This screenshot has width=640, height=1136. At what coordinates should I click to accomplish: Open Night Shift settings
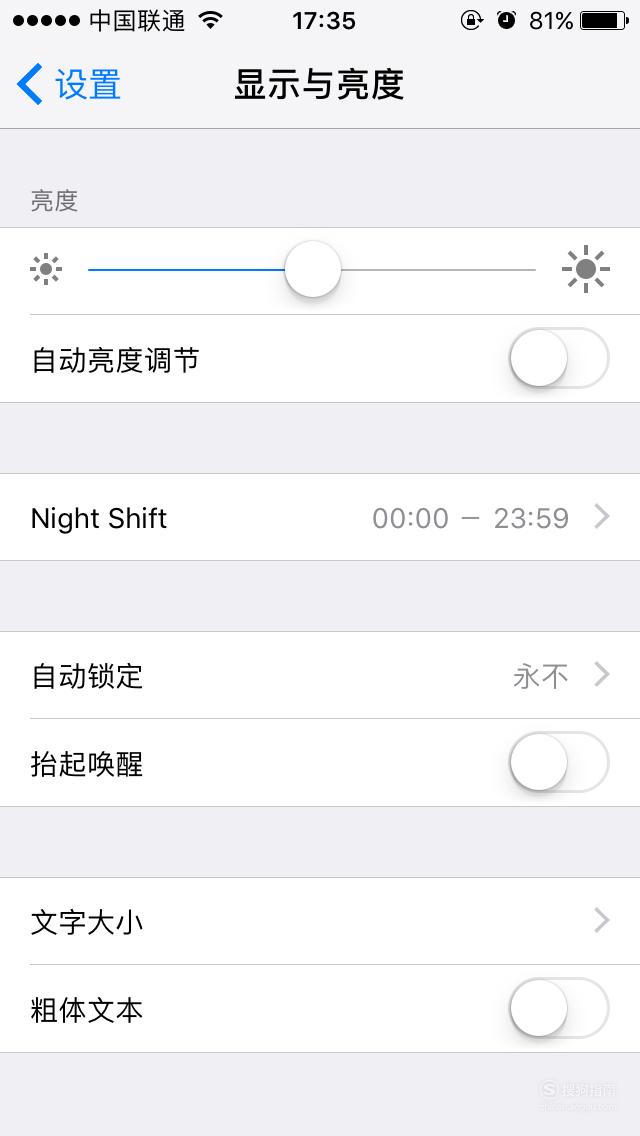[x=320, y=517]
